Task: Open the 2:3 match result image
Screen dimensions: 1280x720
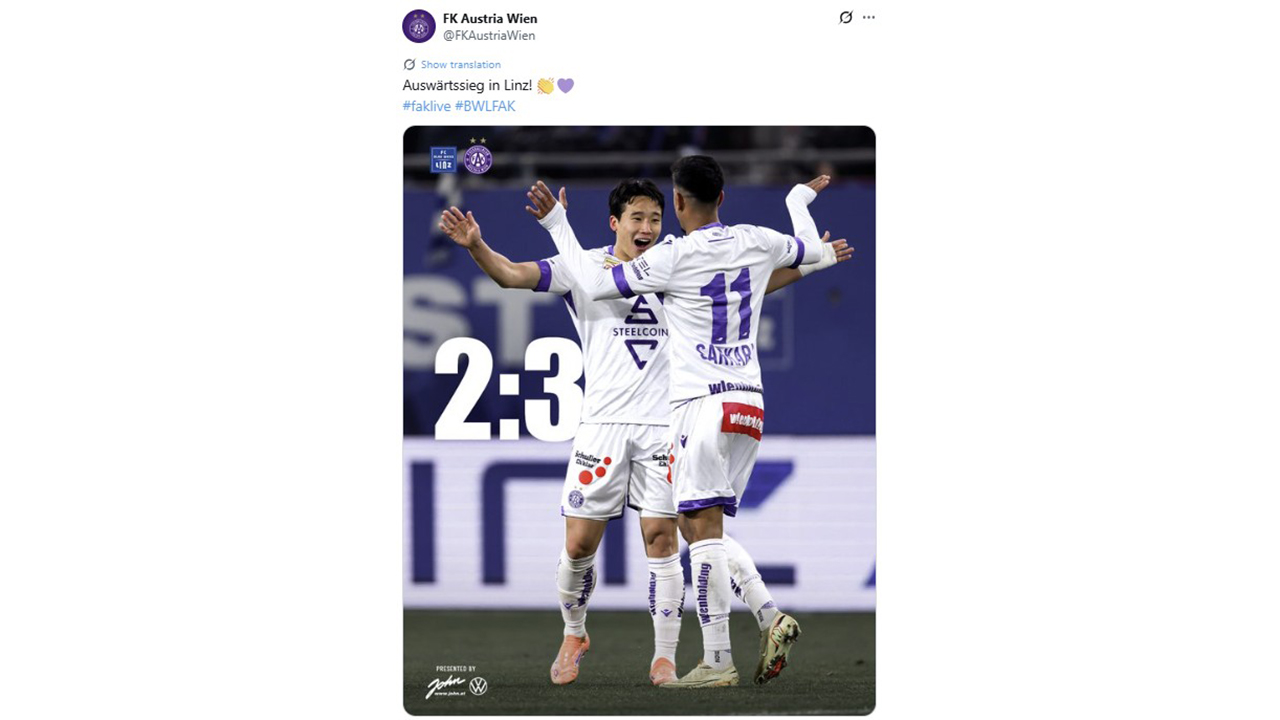Action: (639, 420)
